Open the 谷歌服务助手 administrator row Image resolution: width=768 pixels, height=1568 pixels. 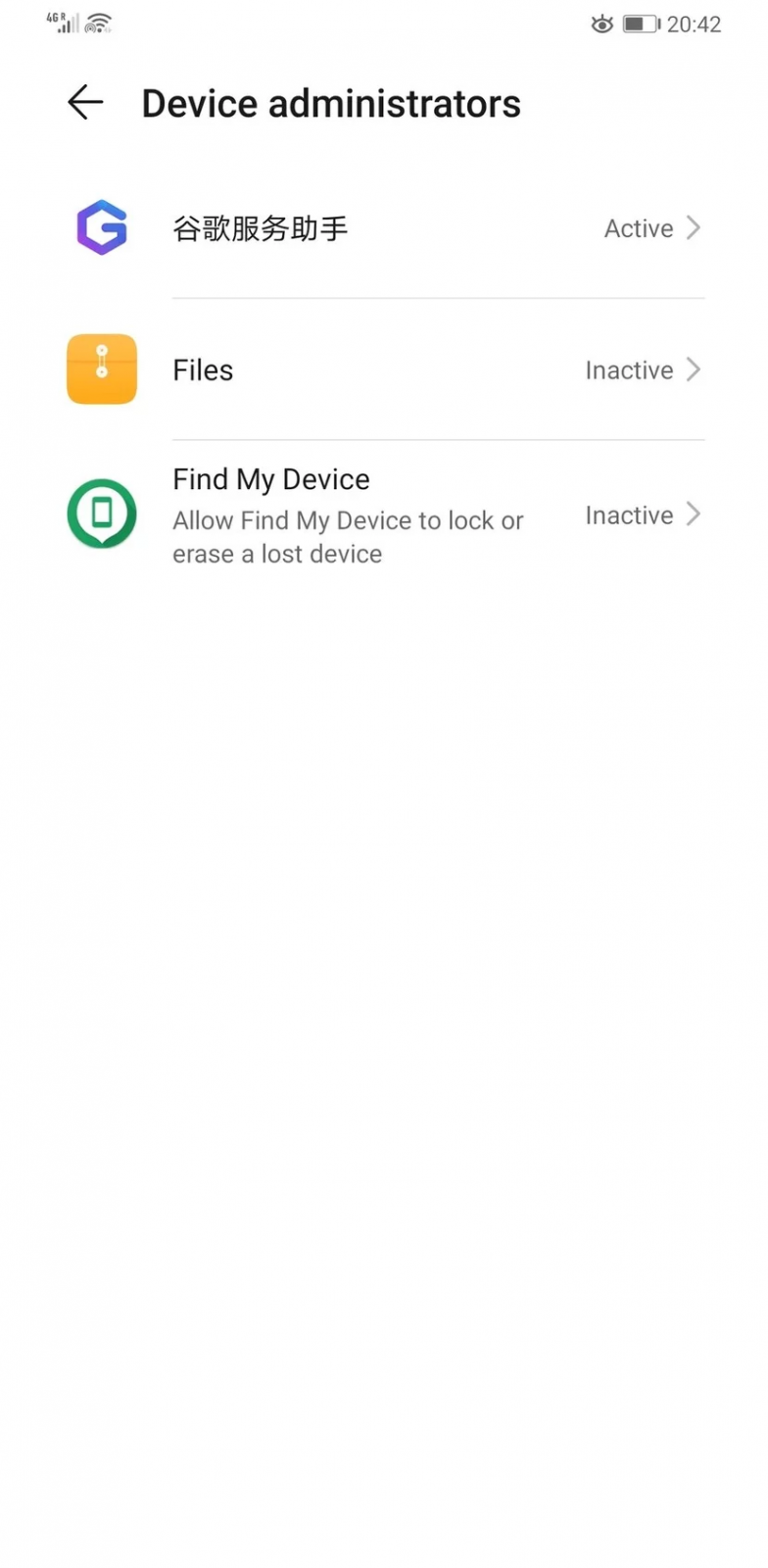point(384,228)
